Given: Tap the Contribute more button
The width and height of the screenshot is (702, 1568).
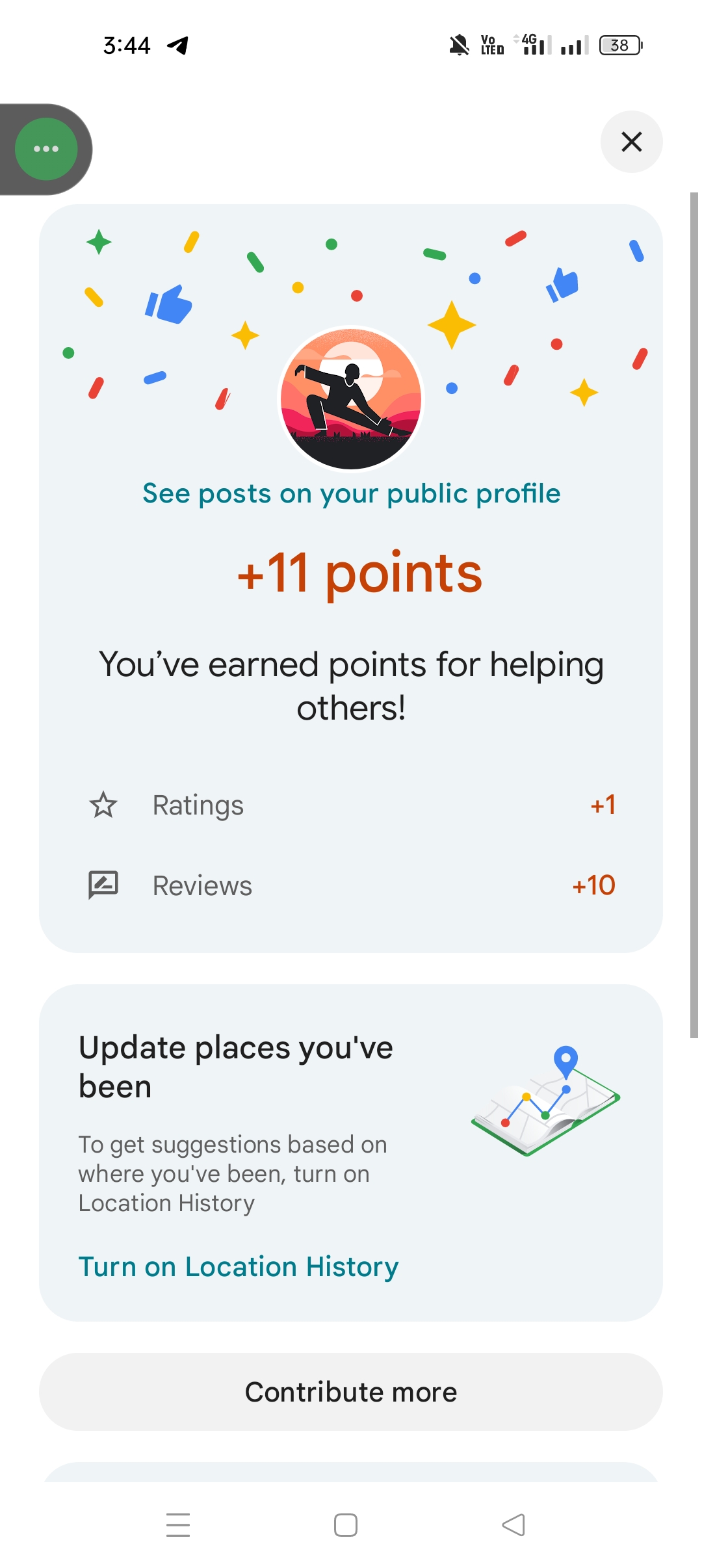Looking at the screenshot, I should coord(351,1392).
